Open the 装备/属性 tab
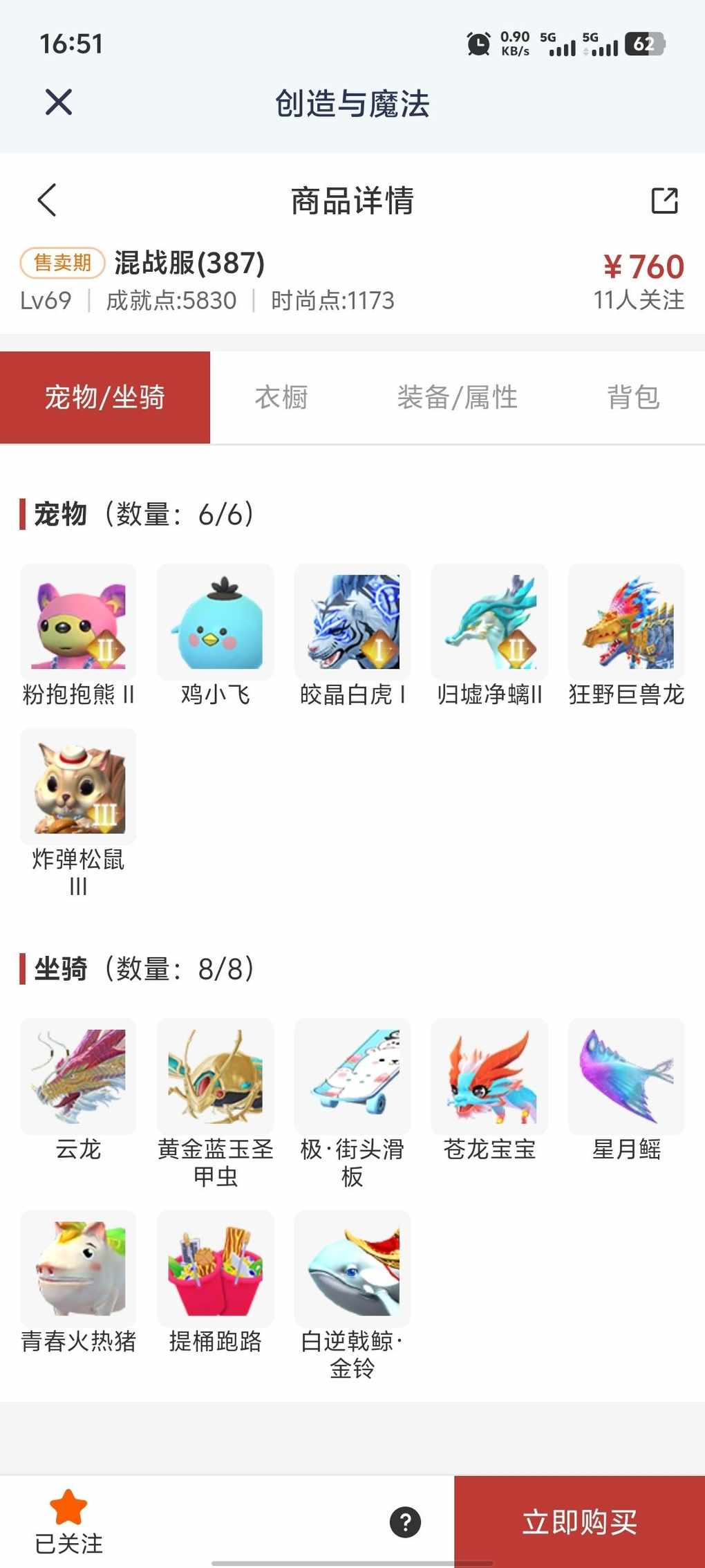 tap(457, 398)
